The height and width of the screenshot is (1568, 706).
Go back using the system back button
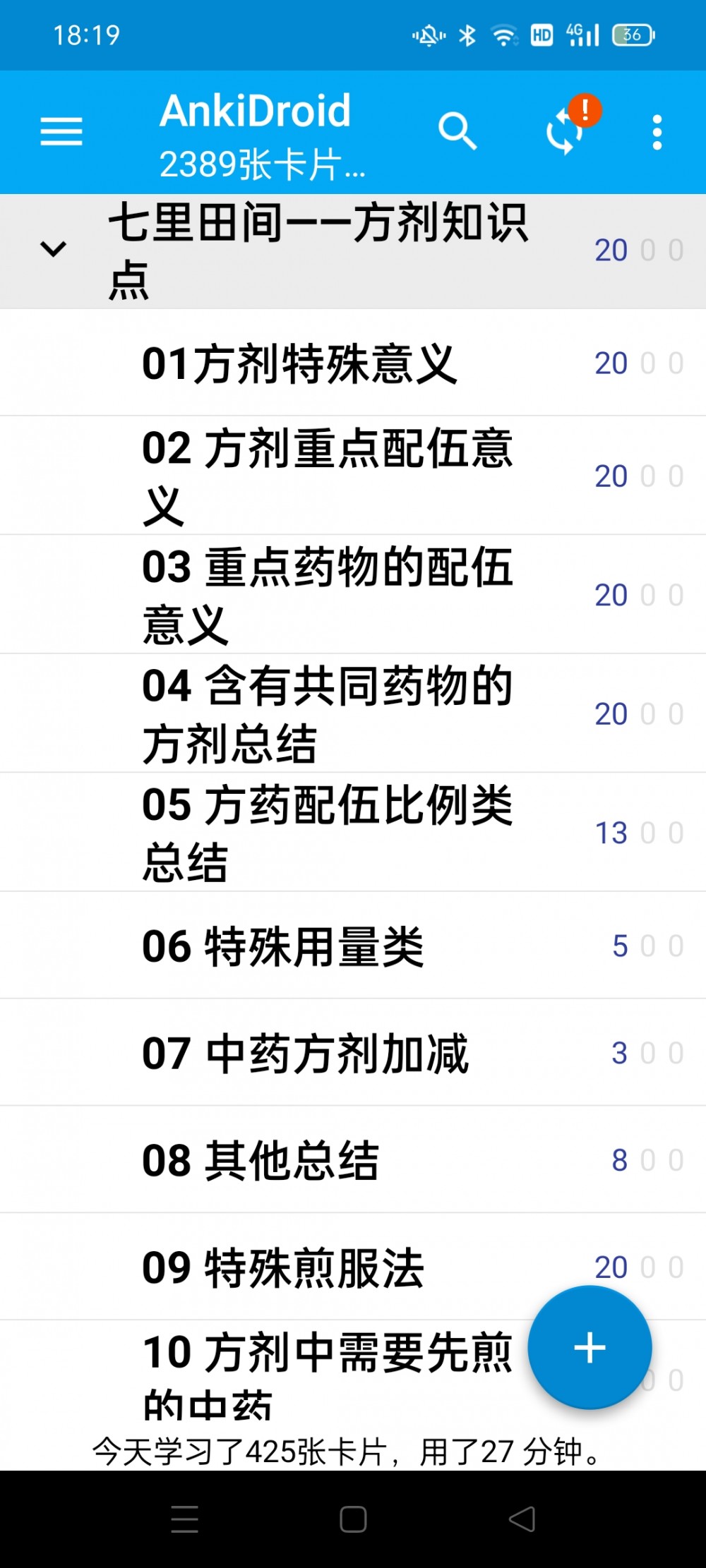(522, 1519)
